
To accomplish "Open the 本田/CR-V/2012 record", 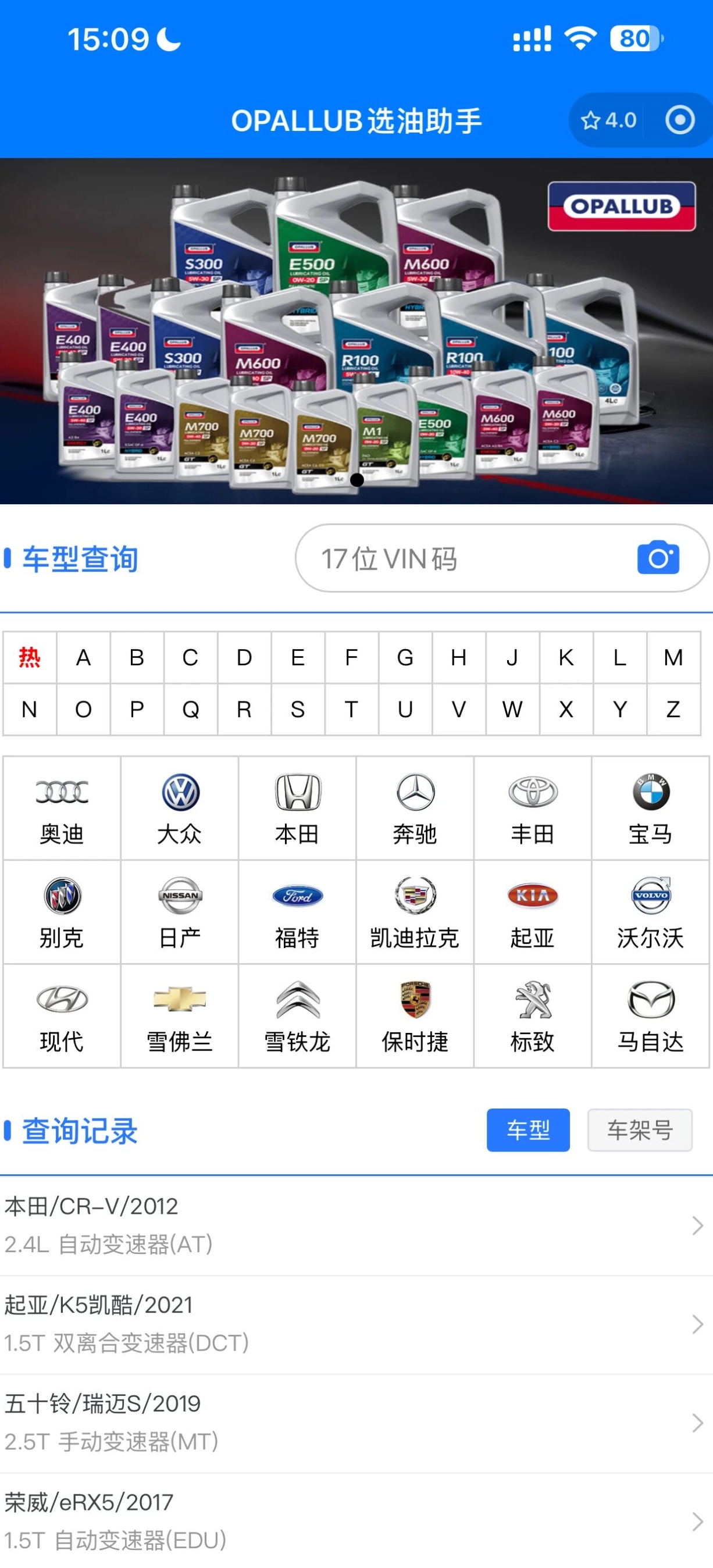I will [x=356, y=1225].
